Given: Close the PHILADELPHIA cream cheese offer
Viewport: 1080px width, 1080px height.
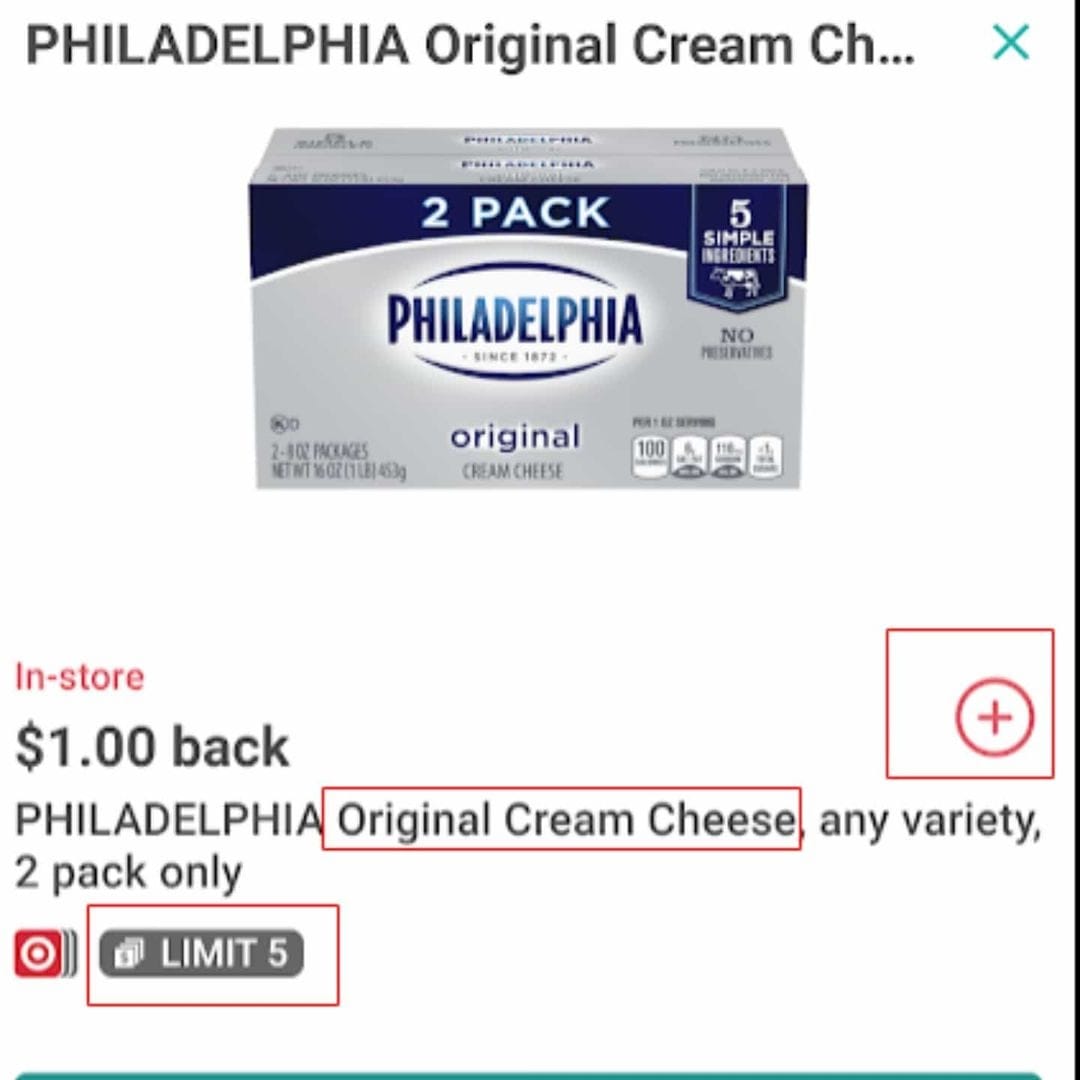Looking at the screenshot, I should coord(1011,43).
